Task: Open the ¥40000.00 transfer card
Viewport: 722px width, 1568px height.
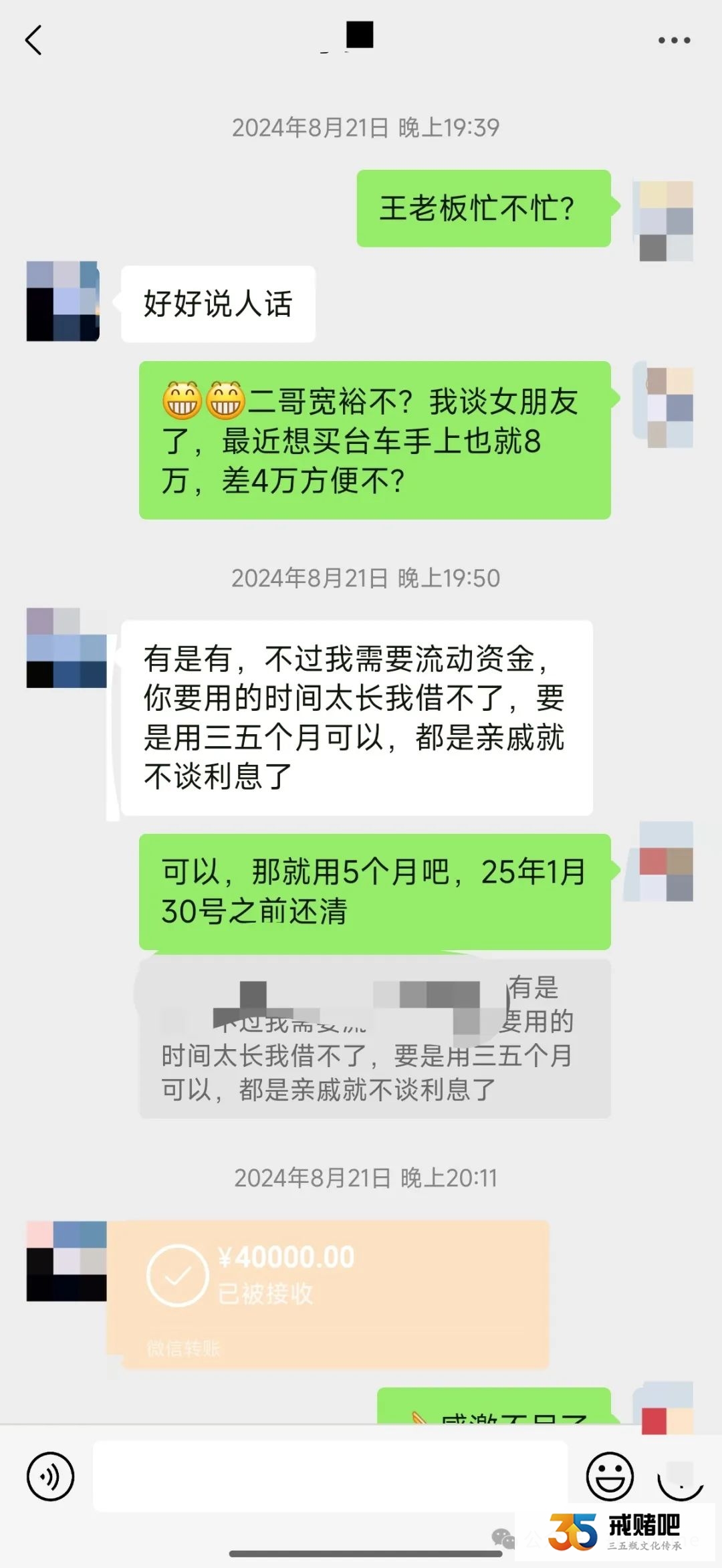Action: point(328,1294)
